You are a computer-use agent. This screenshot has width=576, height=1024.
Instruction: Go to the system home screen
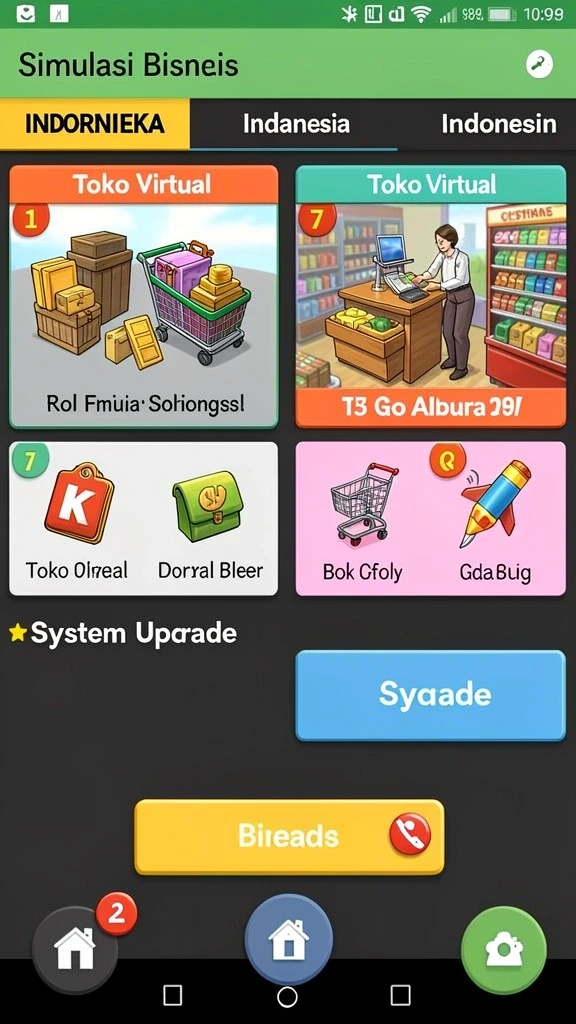pos(287,997)
